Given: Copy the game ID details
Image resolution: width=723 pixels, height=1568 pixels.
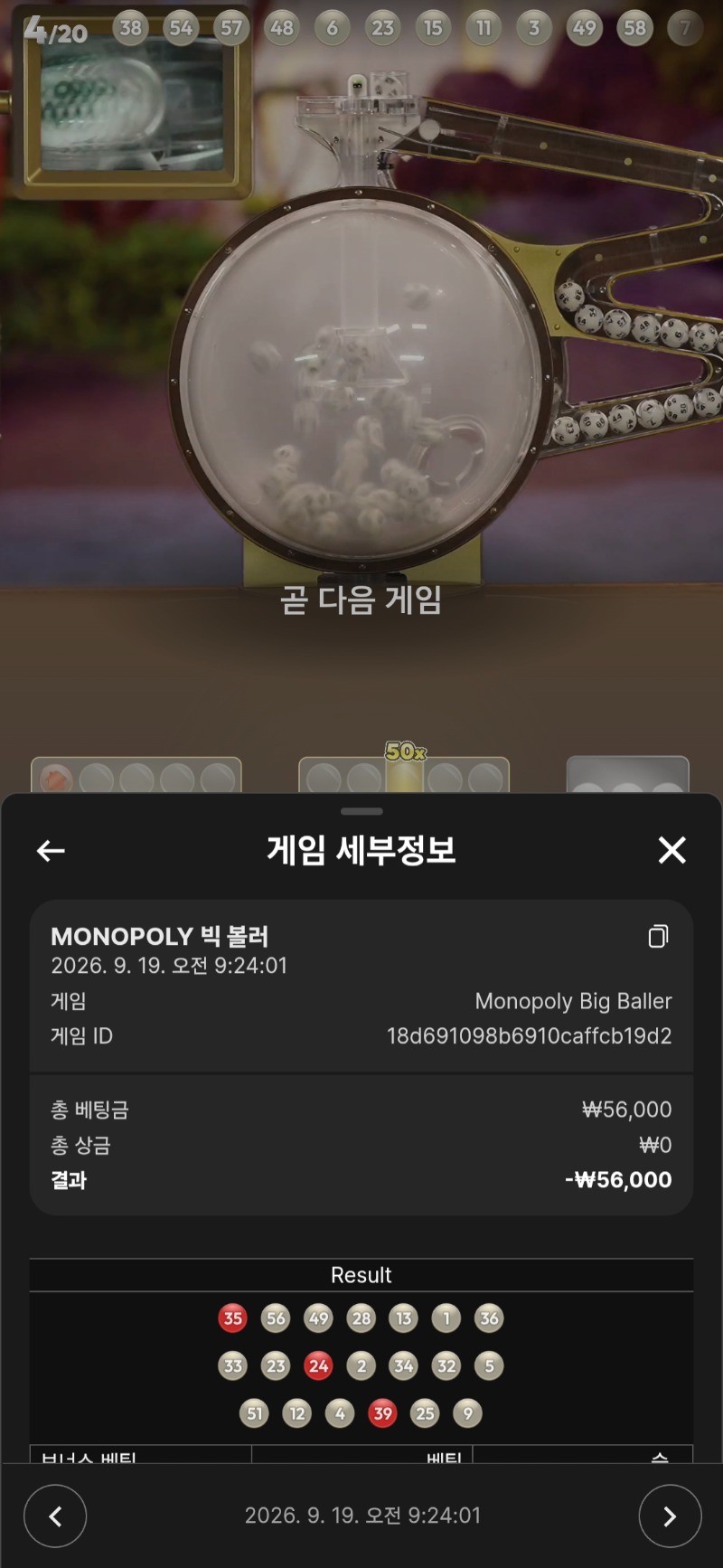Looking at the screenshot, I should point(659,936).
